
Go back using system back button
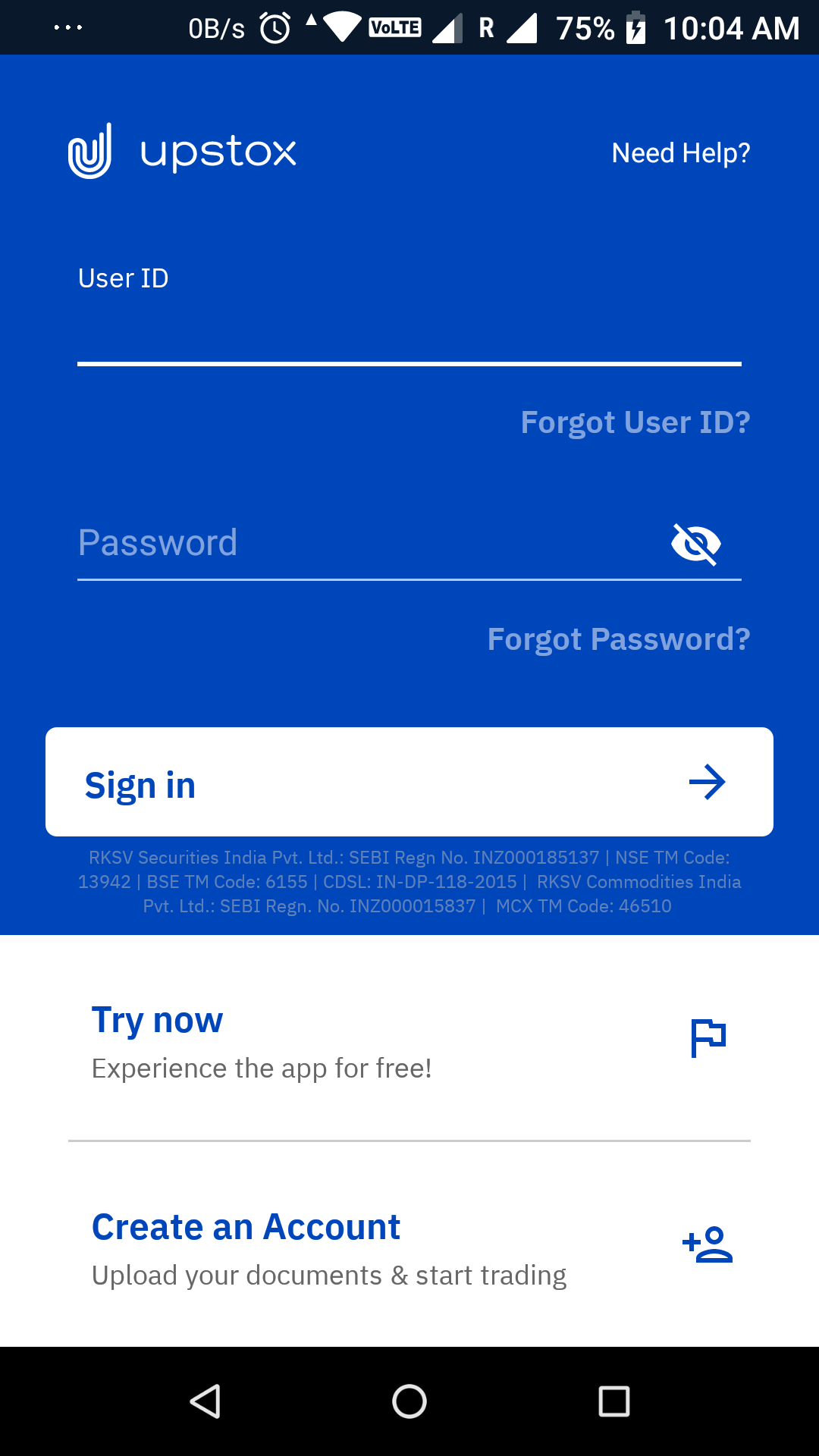tap(205, 1401)
